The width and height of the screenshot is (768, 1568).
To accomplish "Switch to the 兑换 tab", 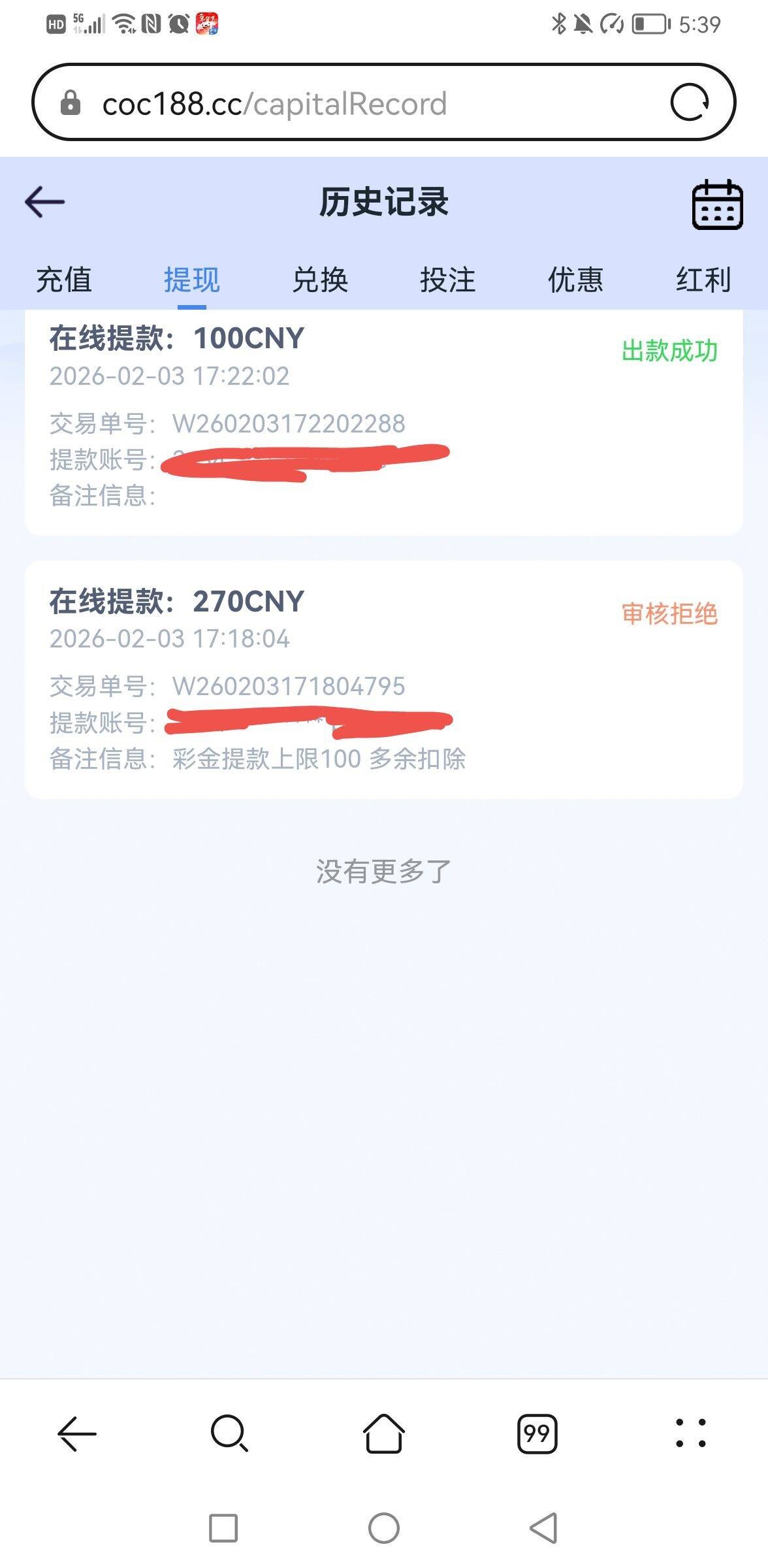I will click(319, 280).
